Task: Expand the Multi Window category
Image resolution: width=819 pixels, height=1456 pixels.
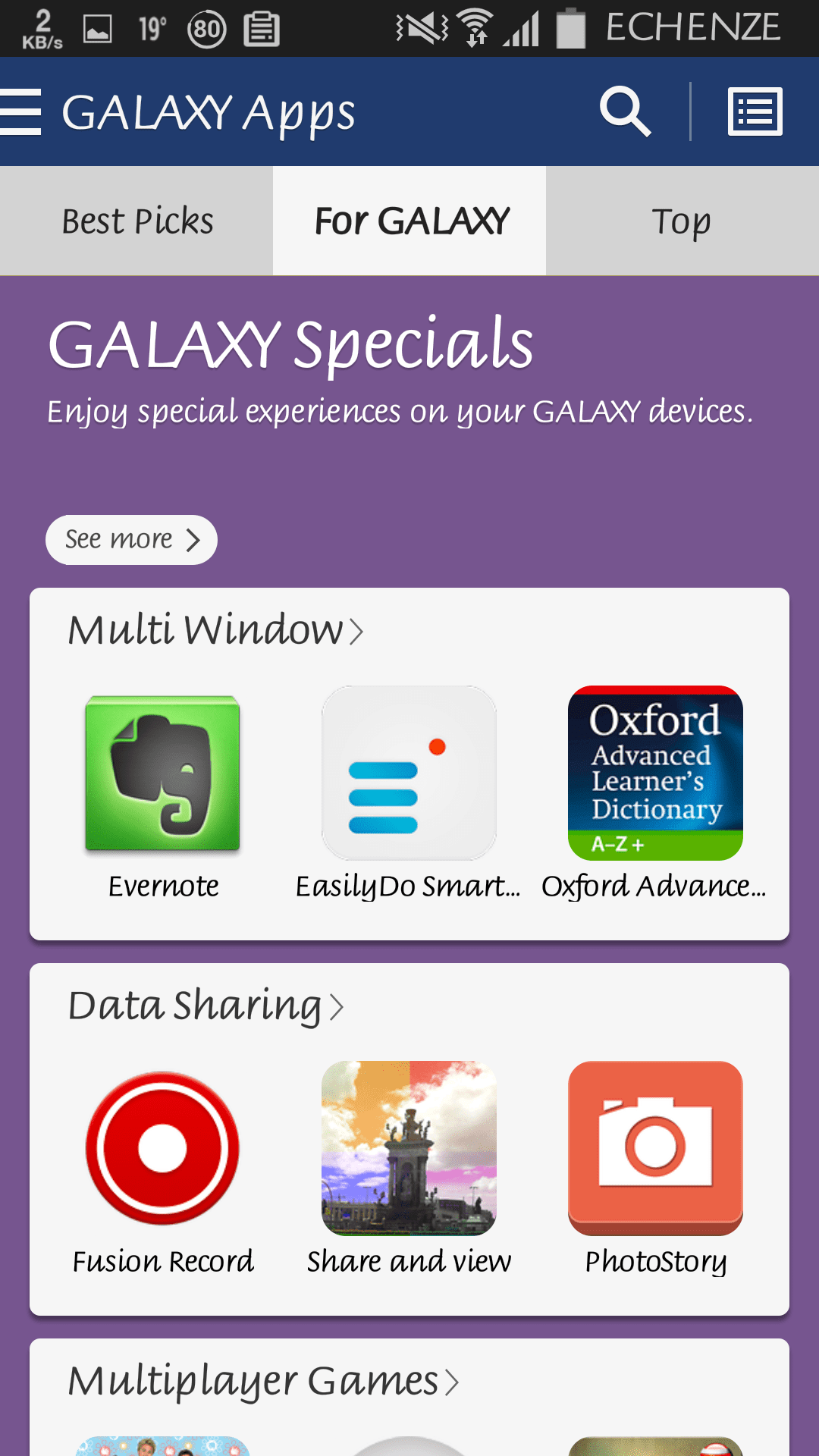Action: (x=216, y=630)
